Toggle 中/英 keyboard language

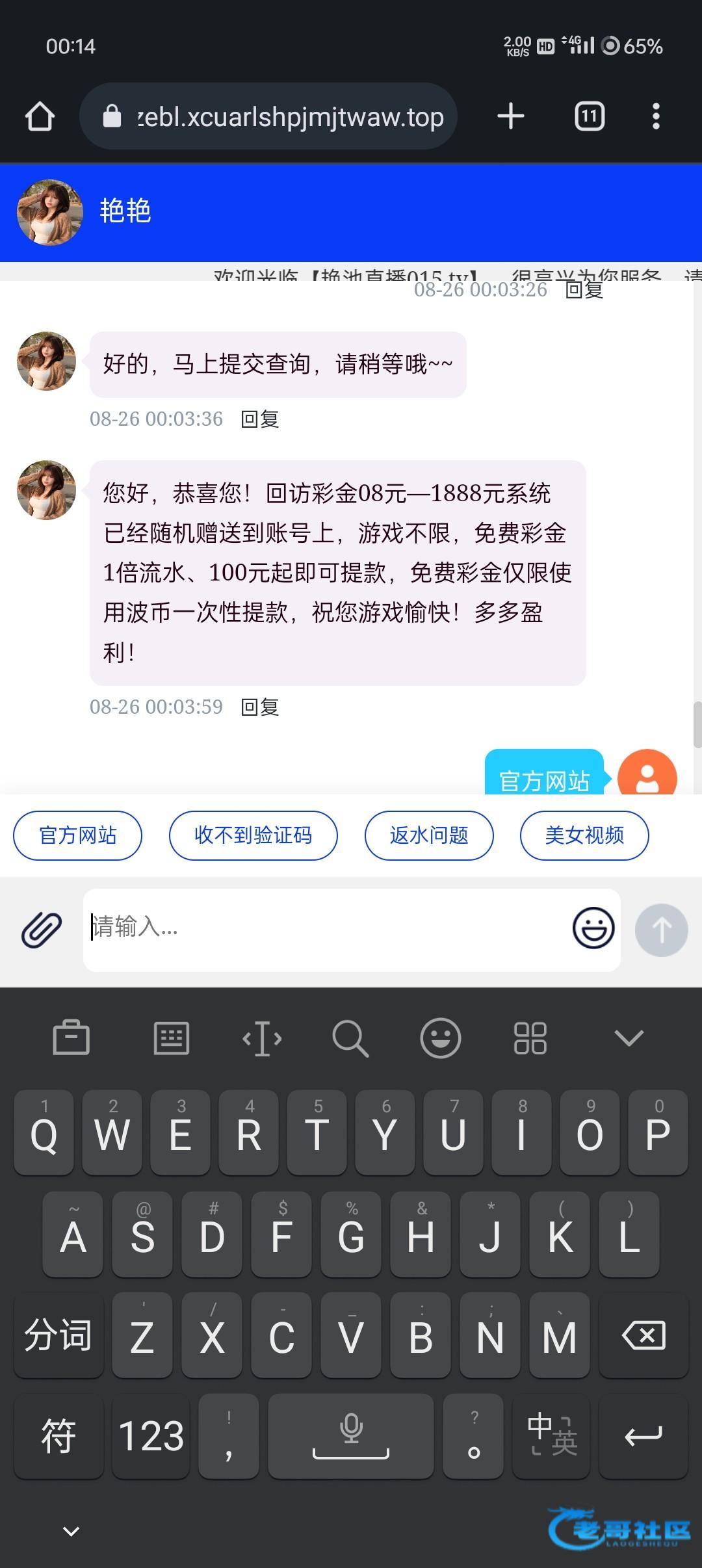(x=551, y=1435)
